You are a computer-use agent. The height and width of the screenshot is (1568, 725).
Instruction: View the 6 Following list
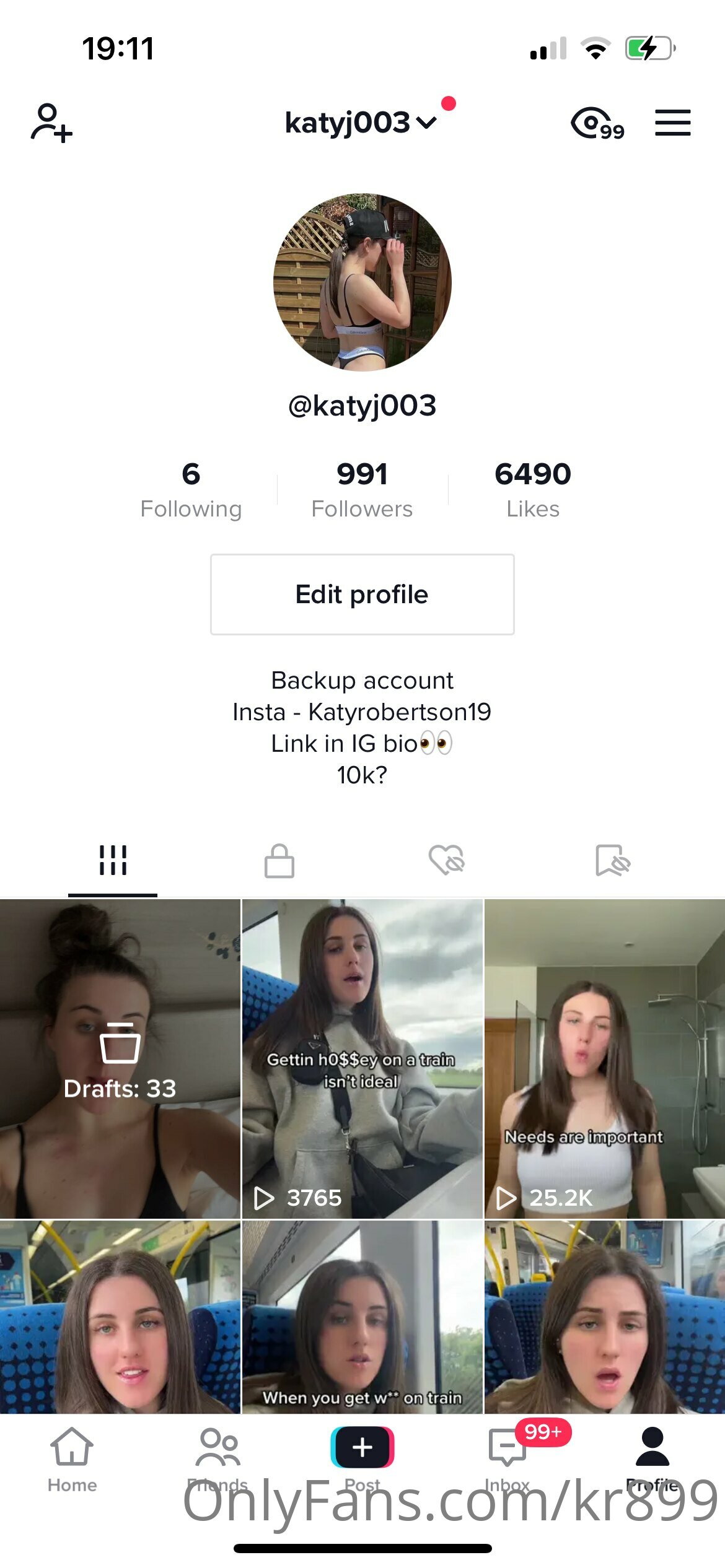coord(191,489)
